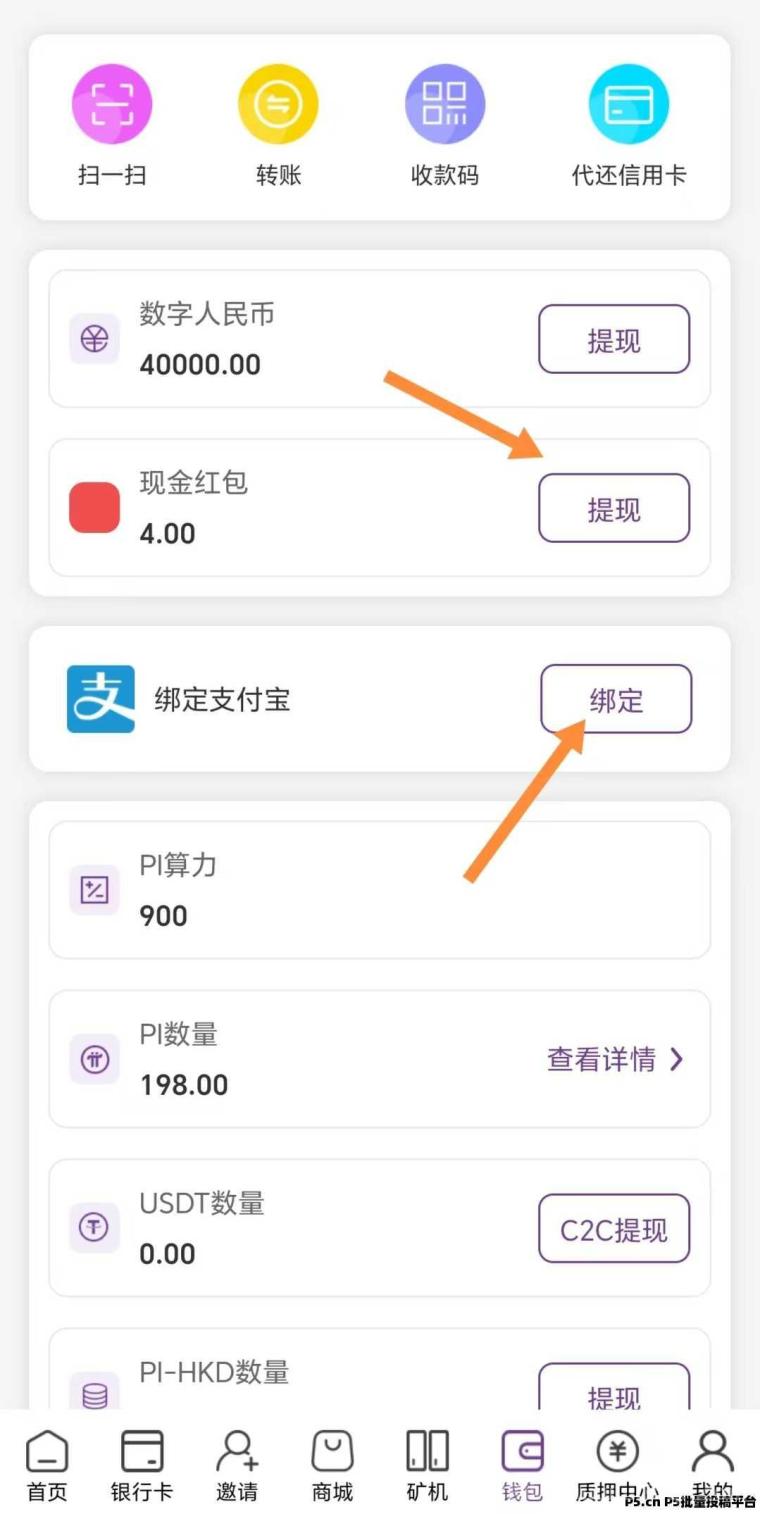Open the 邀请 invite tab

[x=237, y=1466]
